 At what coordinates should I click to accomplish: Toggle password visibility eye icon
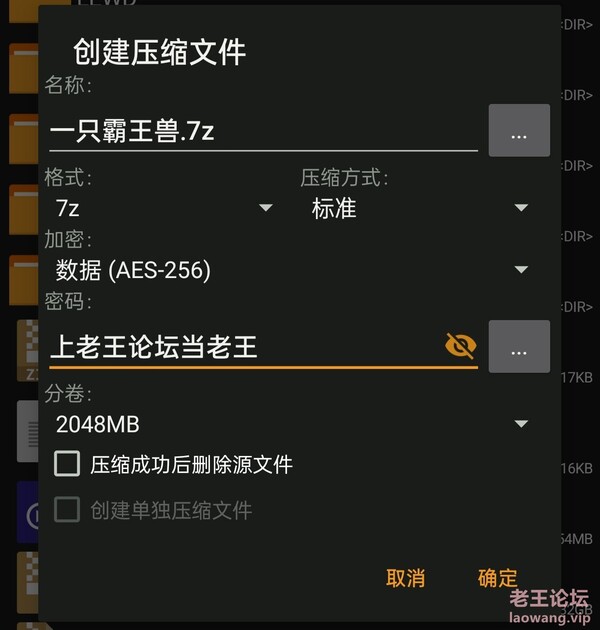point(460,346)
